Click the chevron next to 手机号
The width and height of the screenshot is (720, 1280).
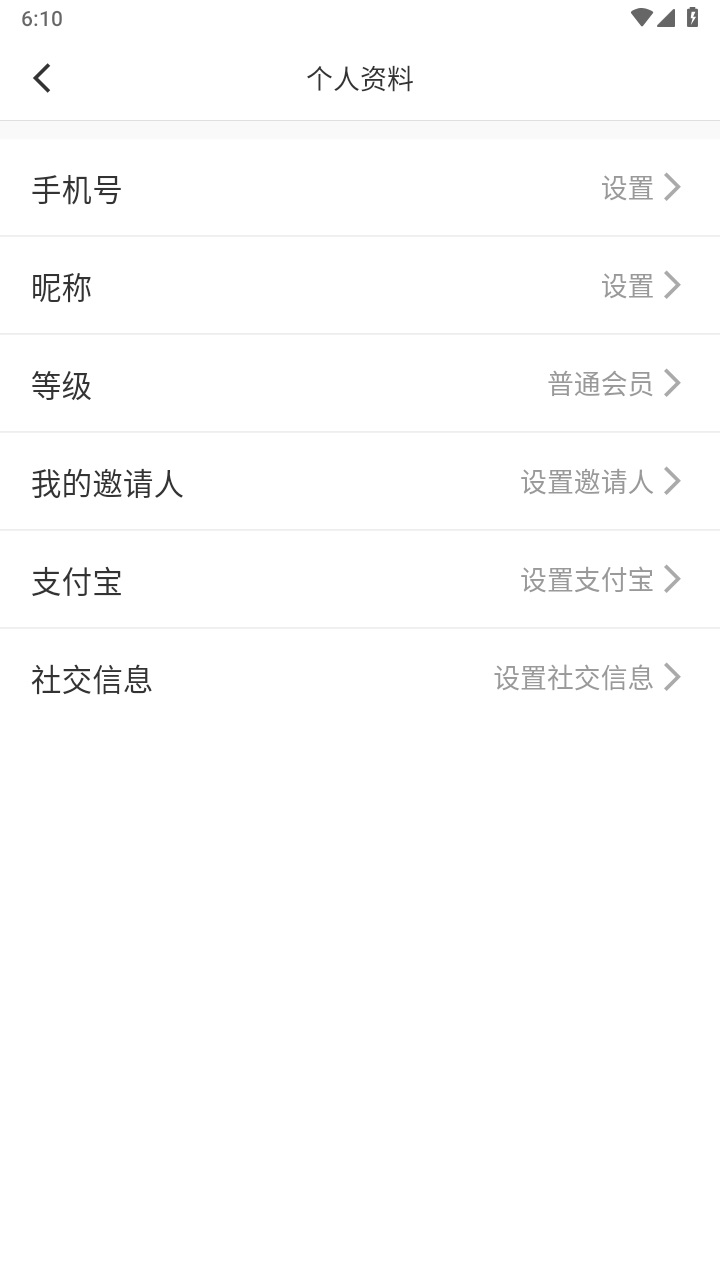click(x=672, y=187)
